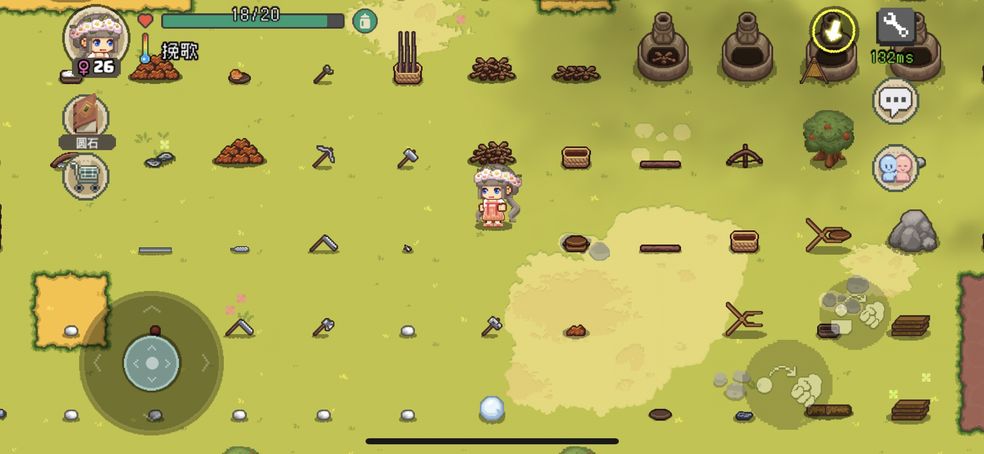Tap the virtual joystick center
The height and width of the screenshot is (454, 984).
tap(152, 363)
